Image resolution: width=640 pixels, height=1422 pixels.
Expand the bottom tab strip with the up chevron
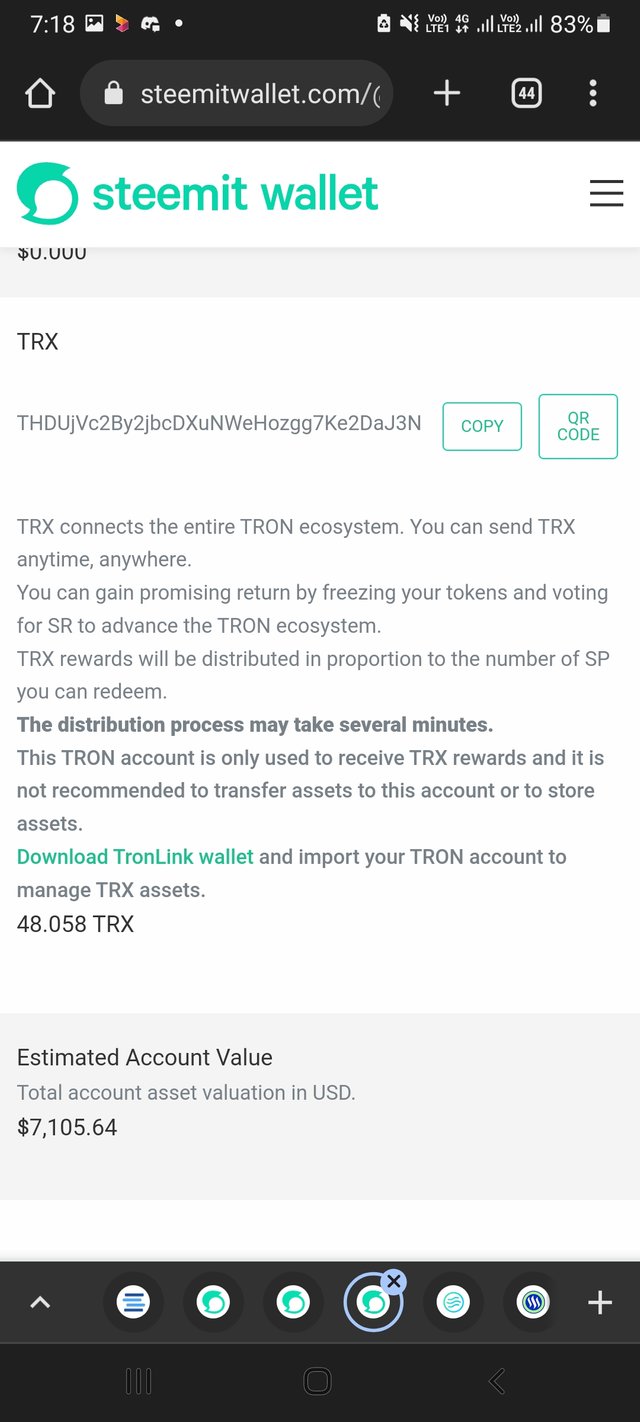[x=40, y=1302]
